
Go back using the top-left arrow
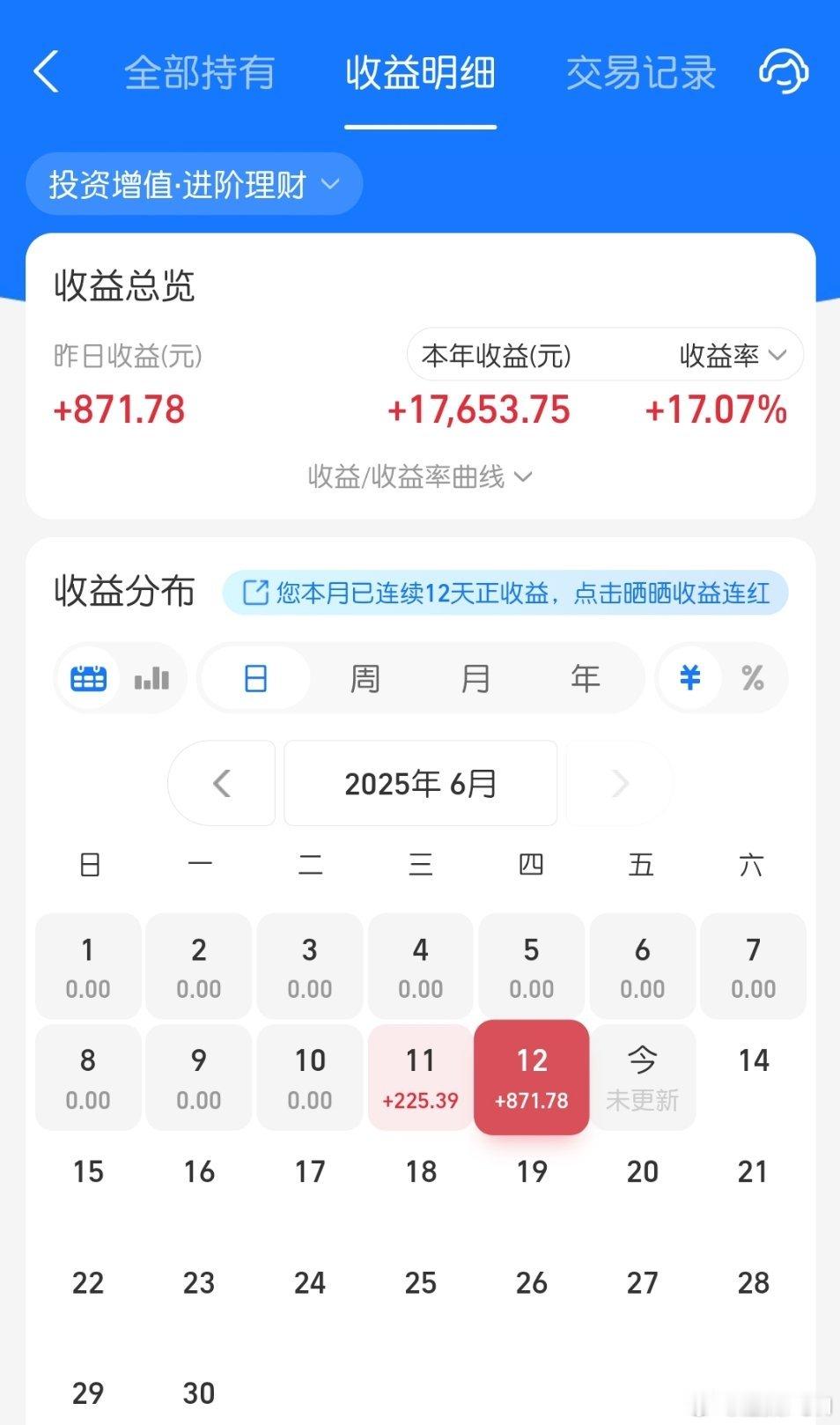coord(46,72)
